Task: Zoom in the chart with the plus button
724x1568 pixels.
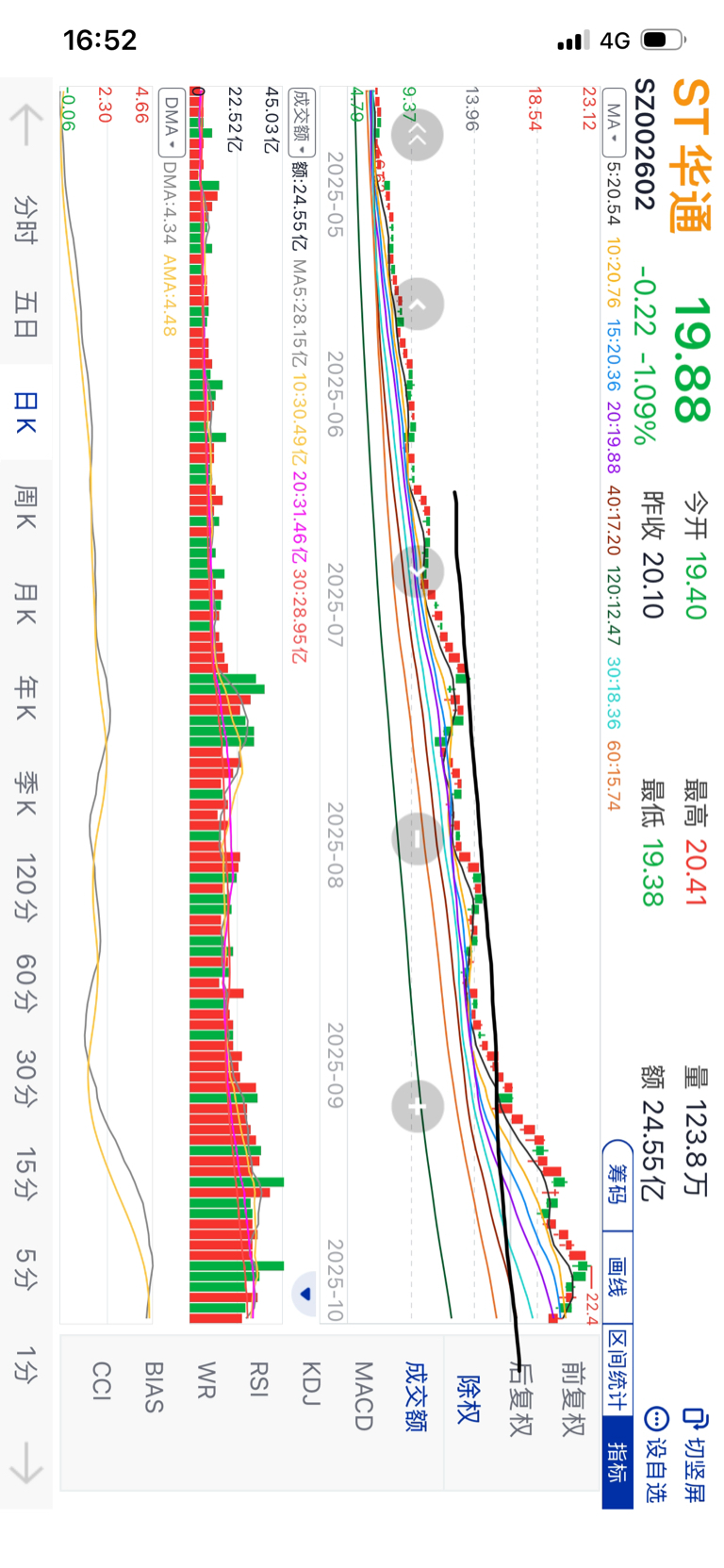Action: click(417, 1105)
